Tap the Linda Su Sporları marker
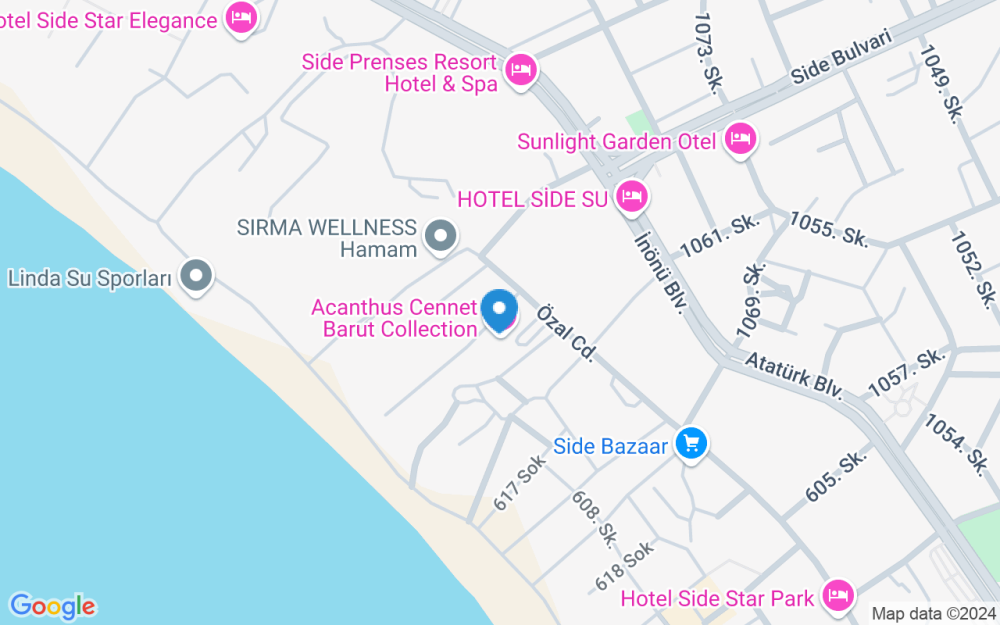The image size is (1000, 625). point(196,276)
